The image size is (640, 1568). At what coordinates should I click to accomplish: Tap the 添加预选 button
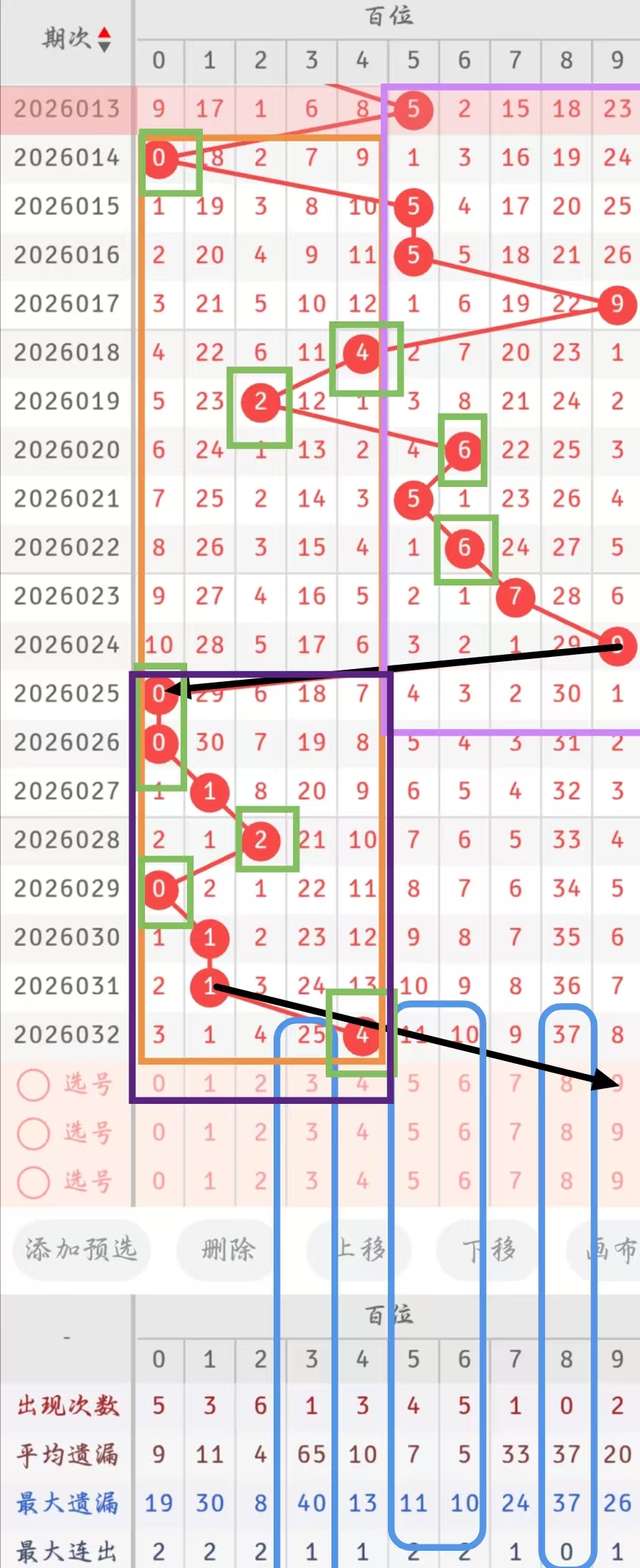point(80,1249)
